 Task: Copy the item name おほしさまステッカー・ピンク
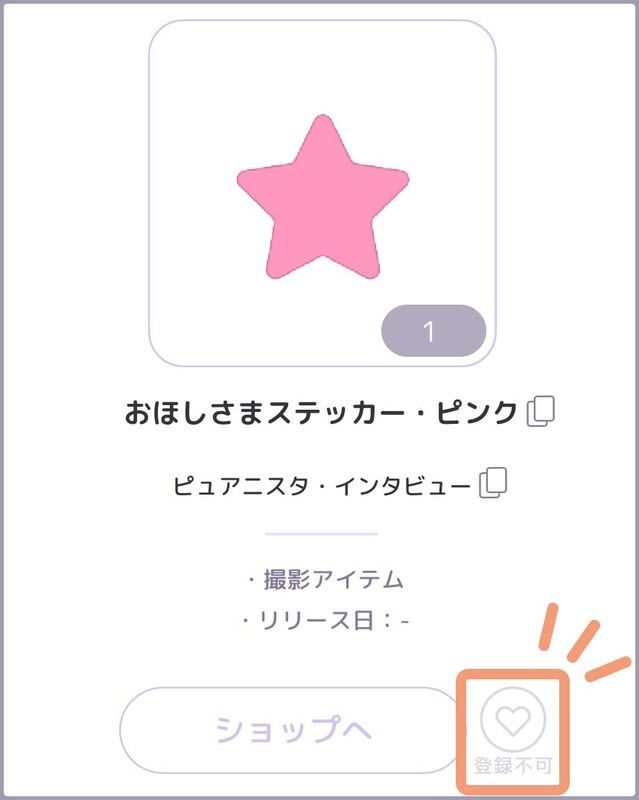coord(541,411)
